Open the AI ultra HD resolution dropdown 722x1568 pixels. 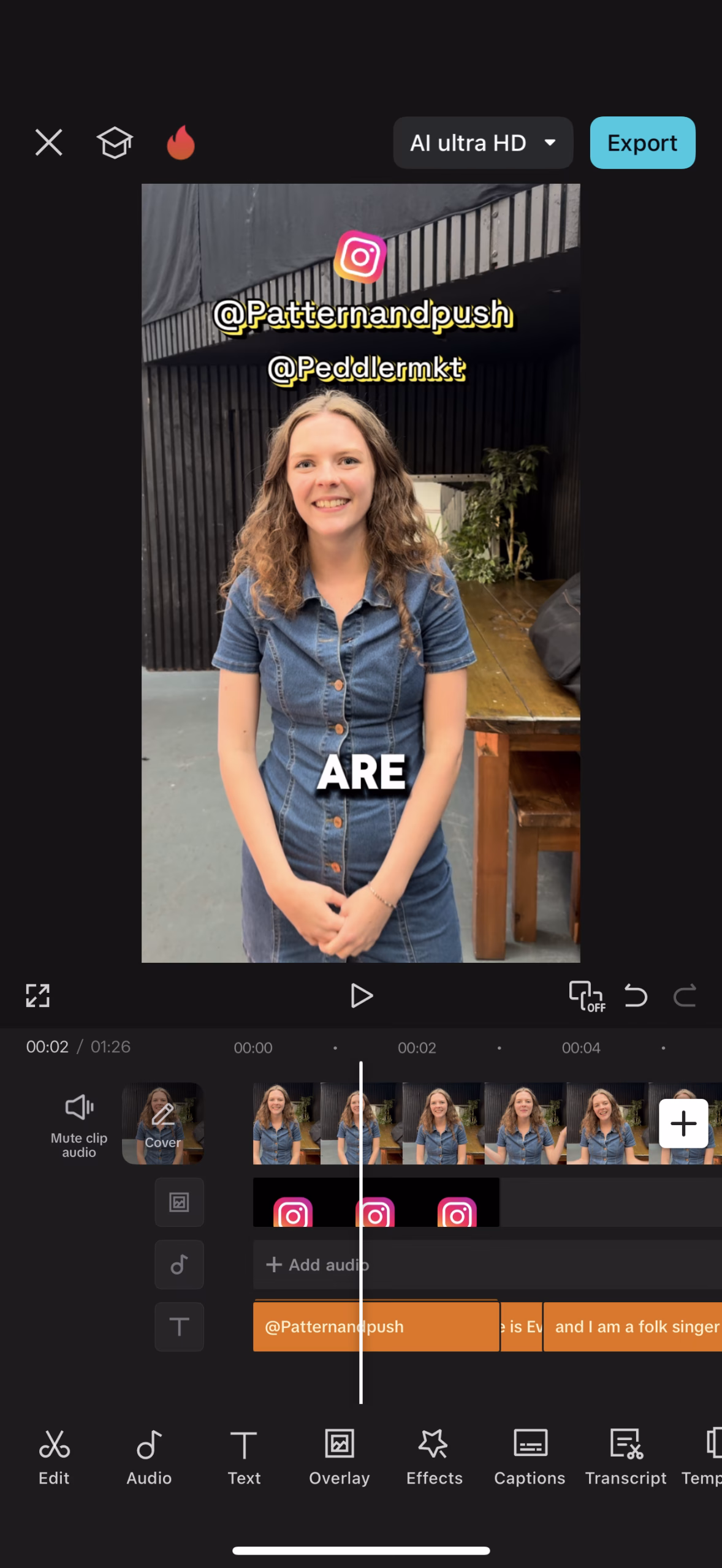click(x=482, y=143)
